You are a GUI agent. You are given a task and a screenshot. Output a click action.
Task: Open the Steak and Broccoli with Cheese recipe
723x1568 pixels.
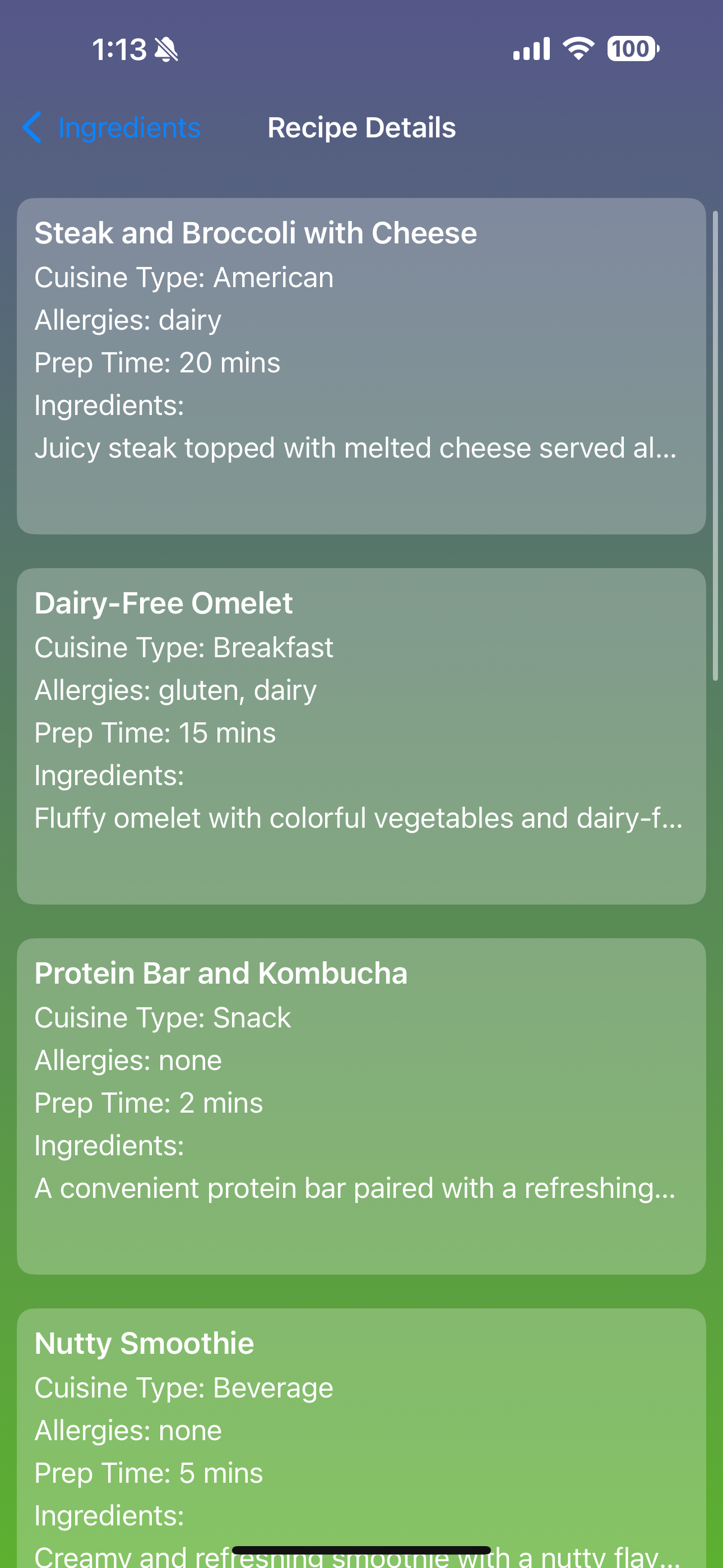361,366
